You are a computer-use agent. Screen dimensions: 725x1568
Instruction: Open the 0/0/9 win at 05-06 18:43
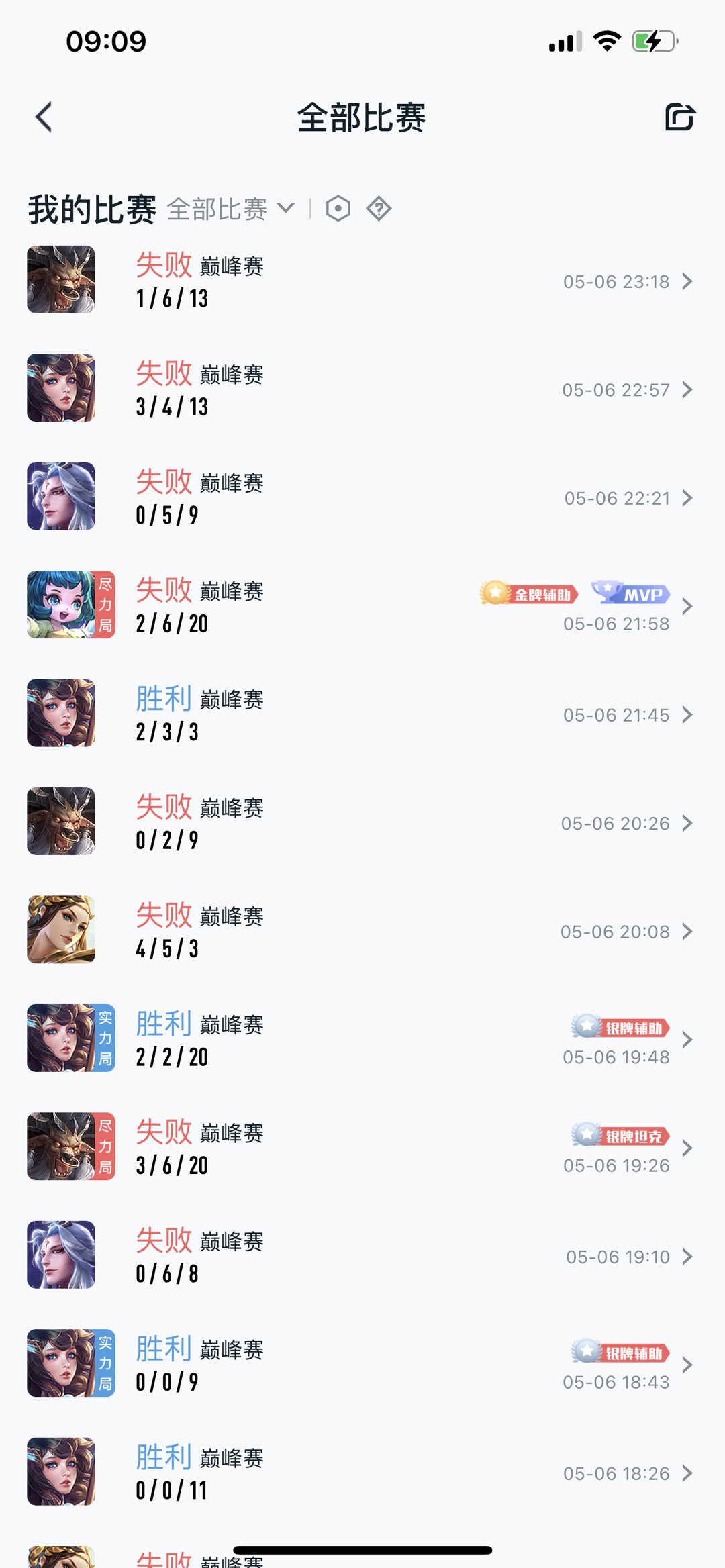(362, 1365)
